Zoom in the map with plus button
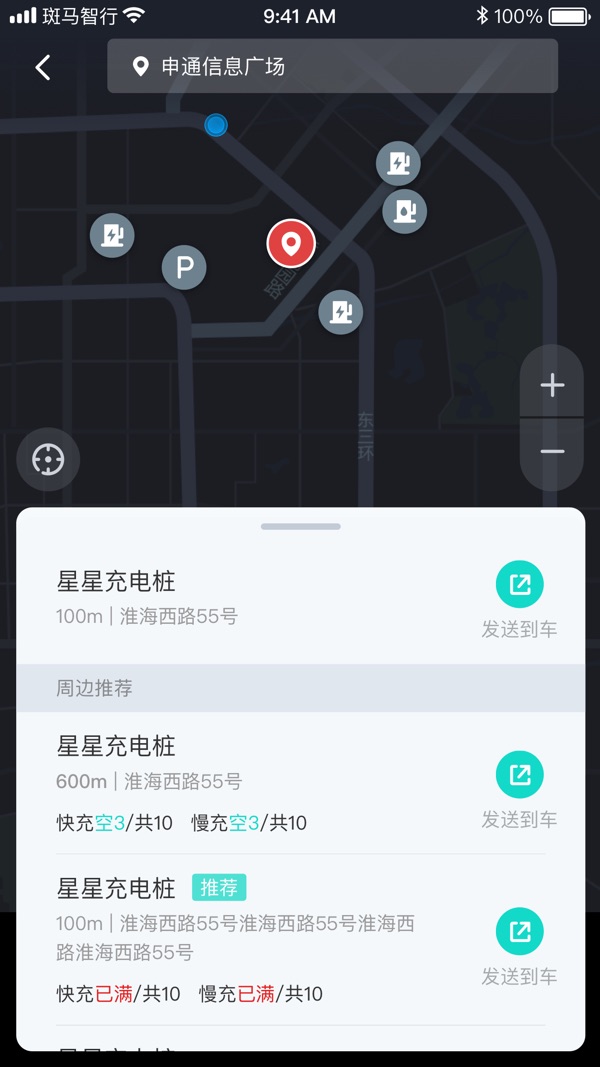600x1067 pixels. pos(552,385)
